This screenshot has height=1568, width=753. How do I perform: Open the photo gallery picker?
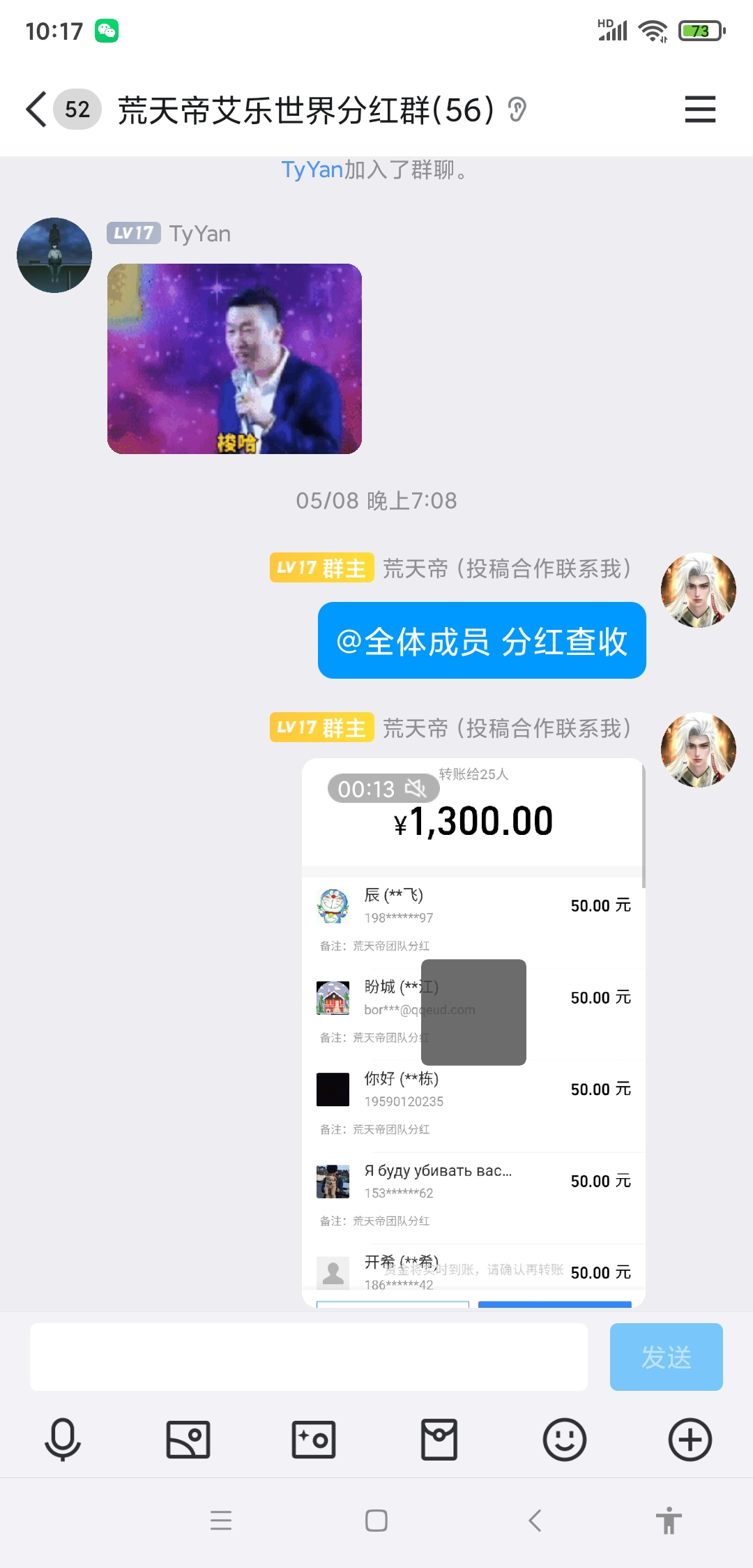[x=188, y=1440]
